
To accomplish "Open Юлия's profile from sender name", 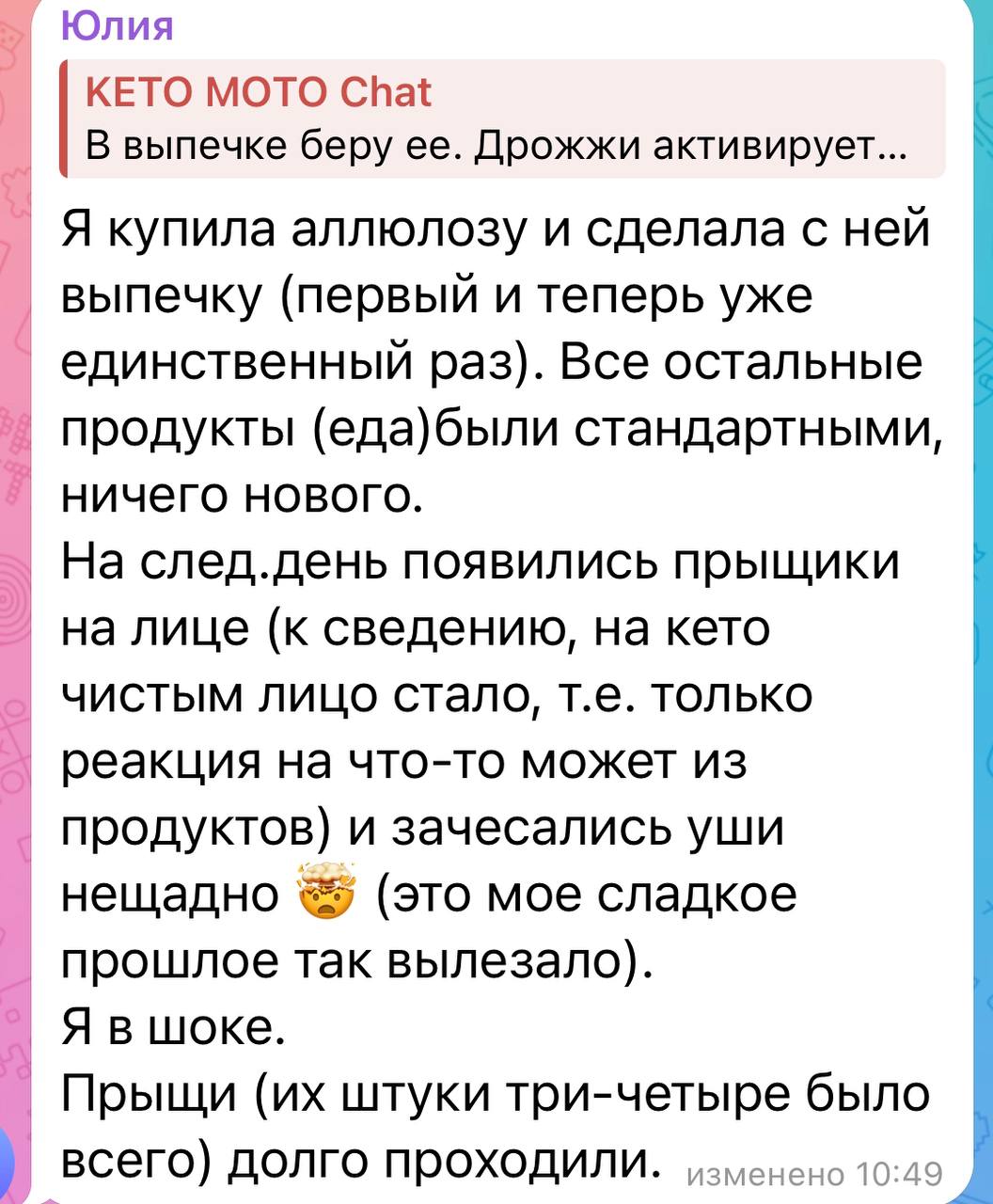I will (117, 24).
